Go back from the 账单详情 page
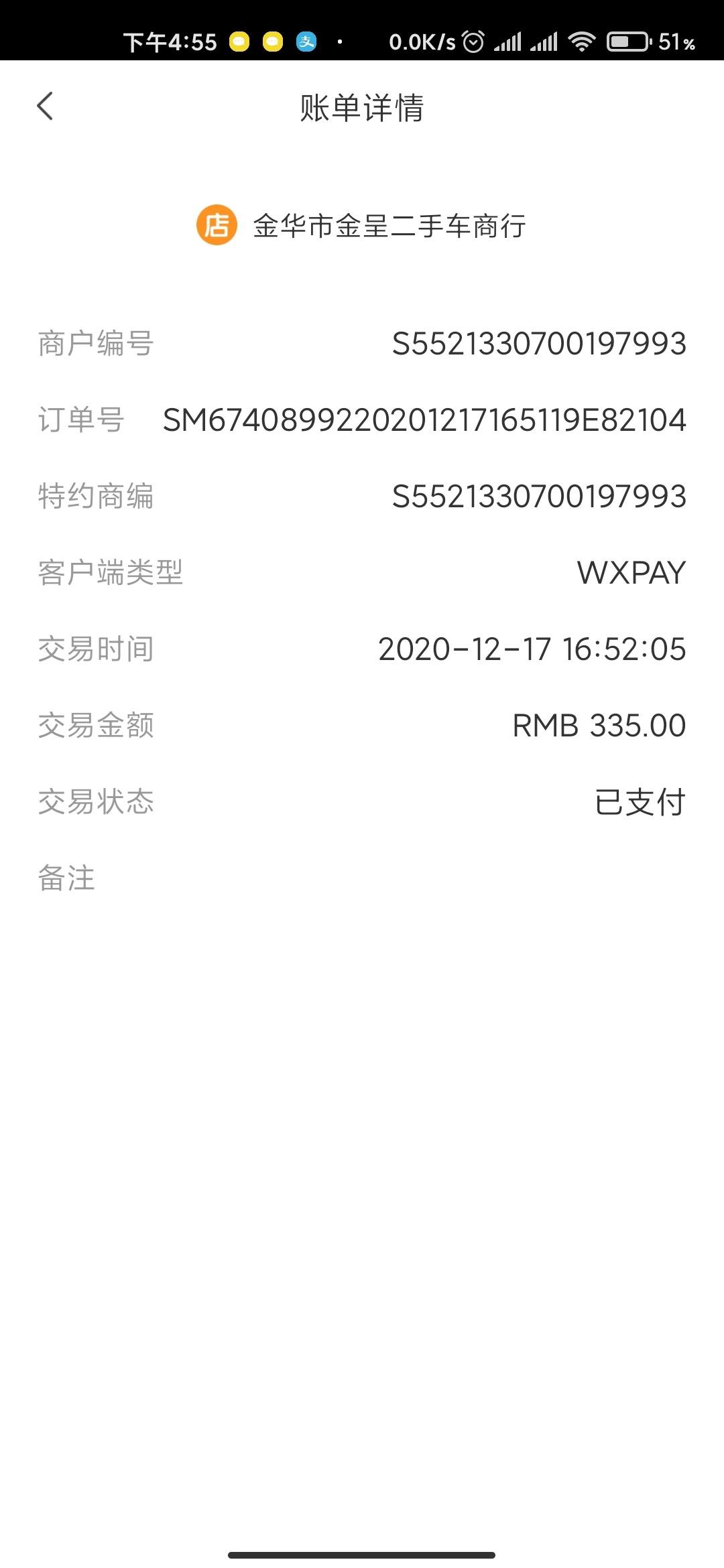Image resolution: width=724 pixels, height=1568 pixels. [45, 107]
